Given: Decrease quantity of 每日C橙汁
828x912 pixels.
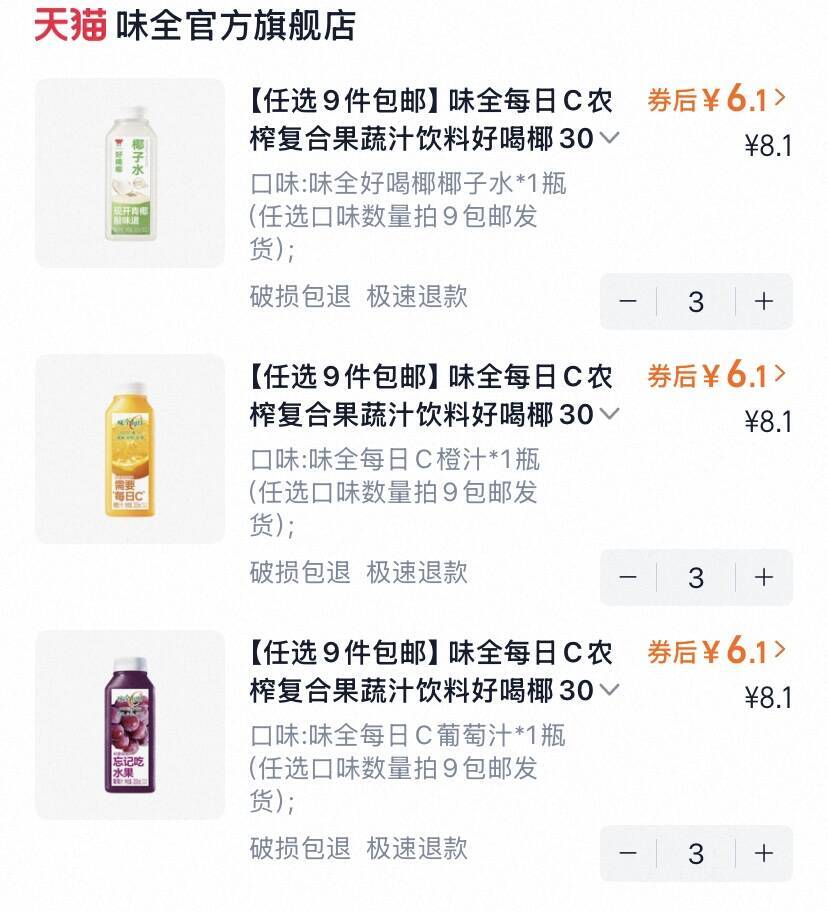Looking at the screenshot, I should pos(628,577).
